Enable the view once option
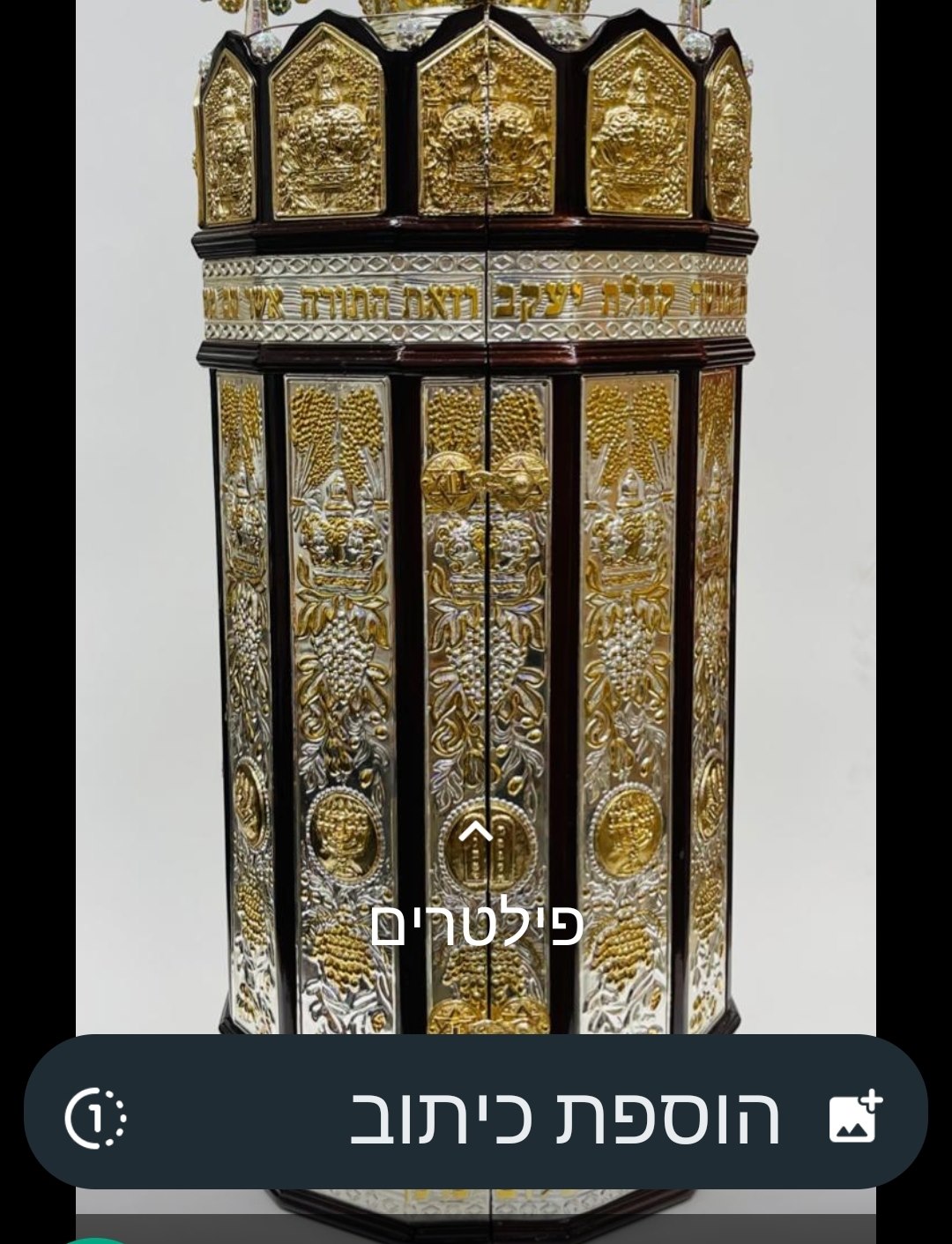Image resolution: width=952 pixels, height=1244 pixels. pyautogui.click(x=95, y=1118)
